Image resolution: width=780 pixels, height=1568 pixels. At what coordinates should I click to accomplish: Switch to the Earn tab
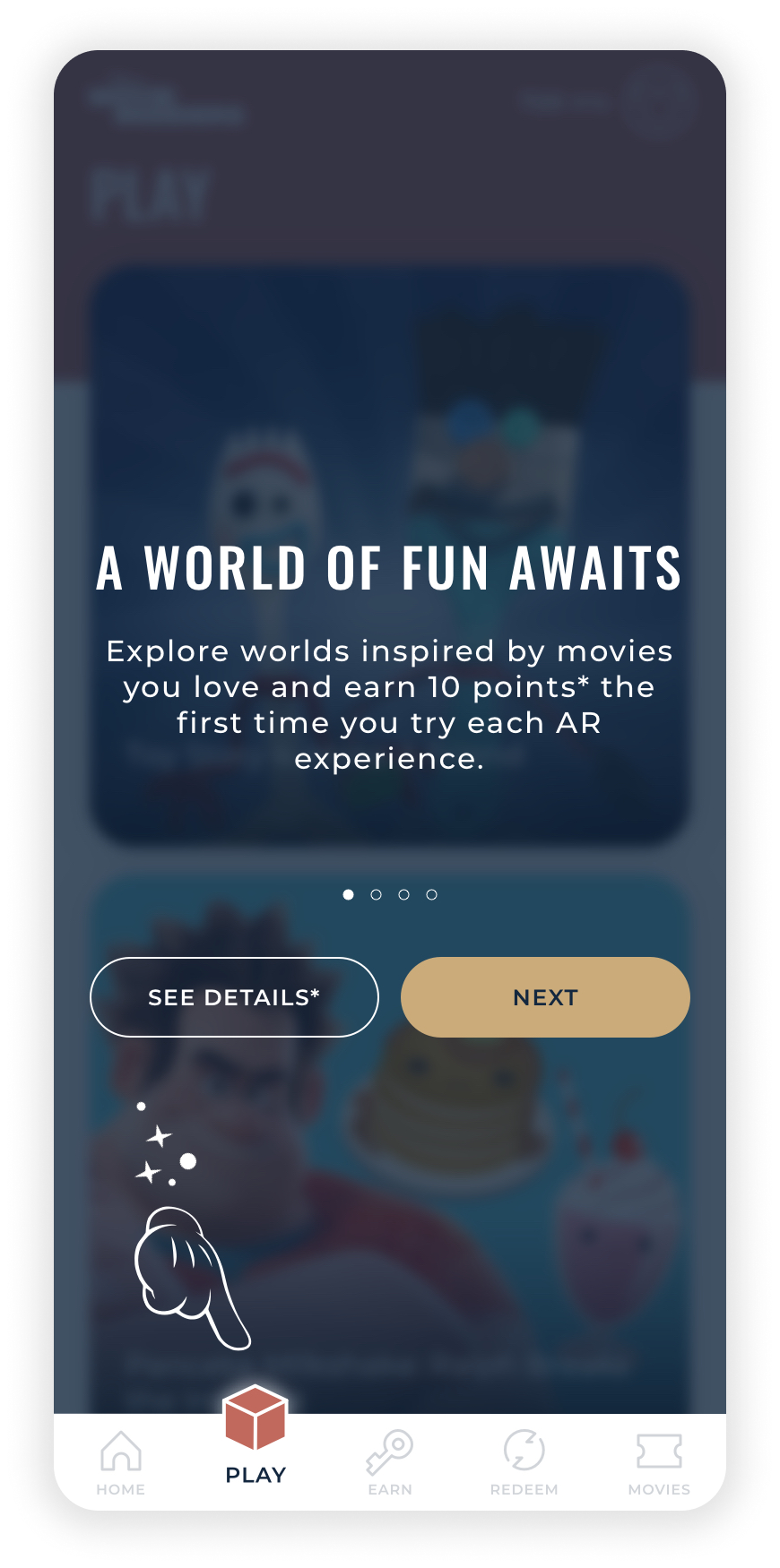pyautogui.click(x=390, y=1462)
